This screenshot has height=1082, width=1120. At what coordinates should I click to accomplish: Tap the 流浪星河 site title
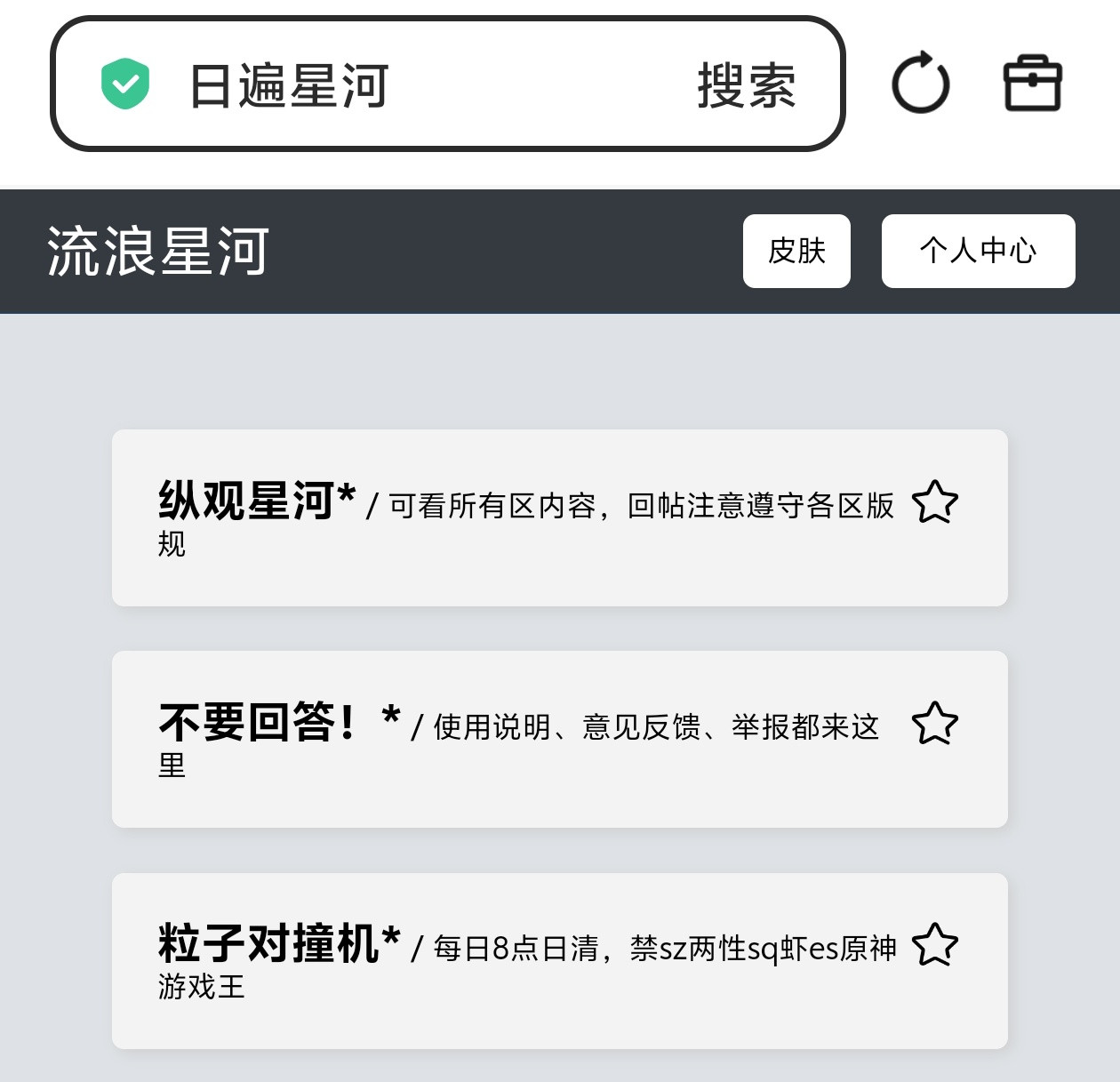pyautogui.click(x=158, y=252)
